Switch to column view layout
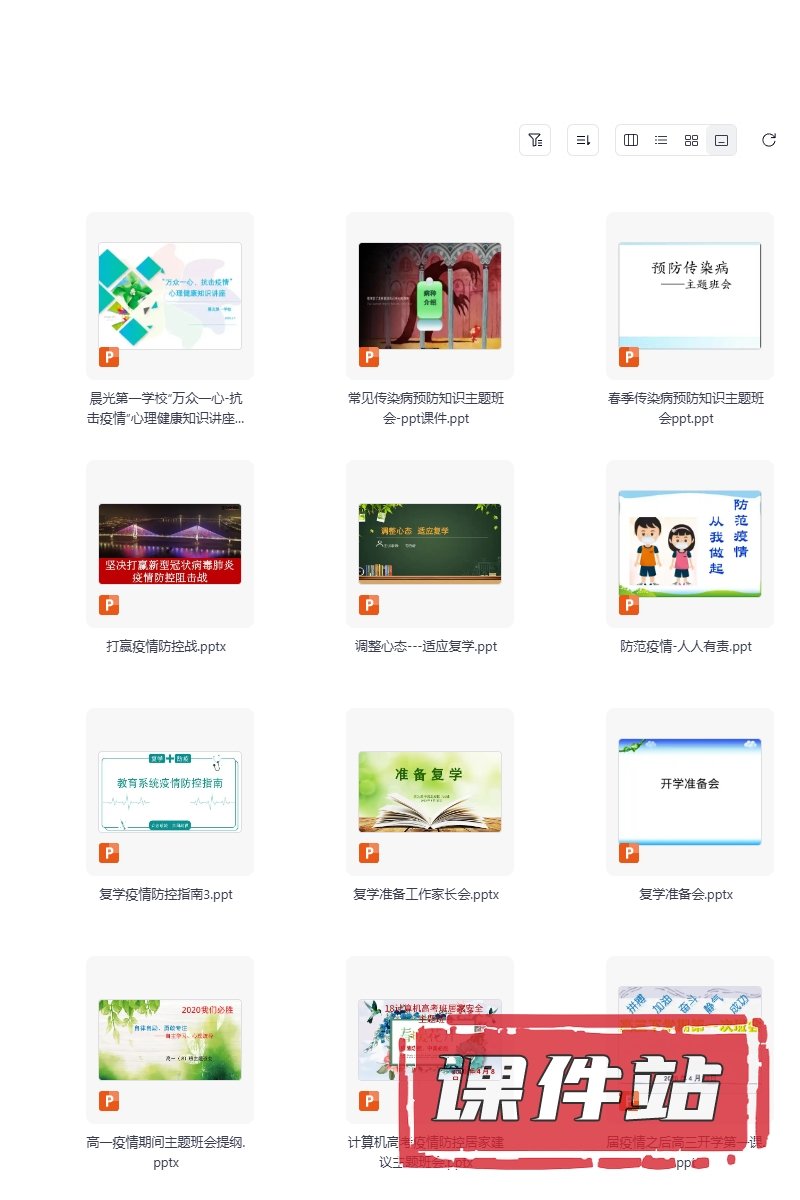800x1200 pixels. coord(631,140)
